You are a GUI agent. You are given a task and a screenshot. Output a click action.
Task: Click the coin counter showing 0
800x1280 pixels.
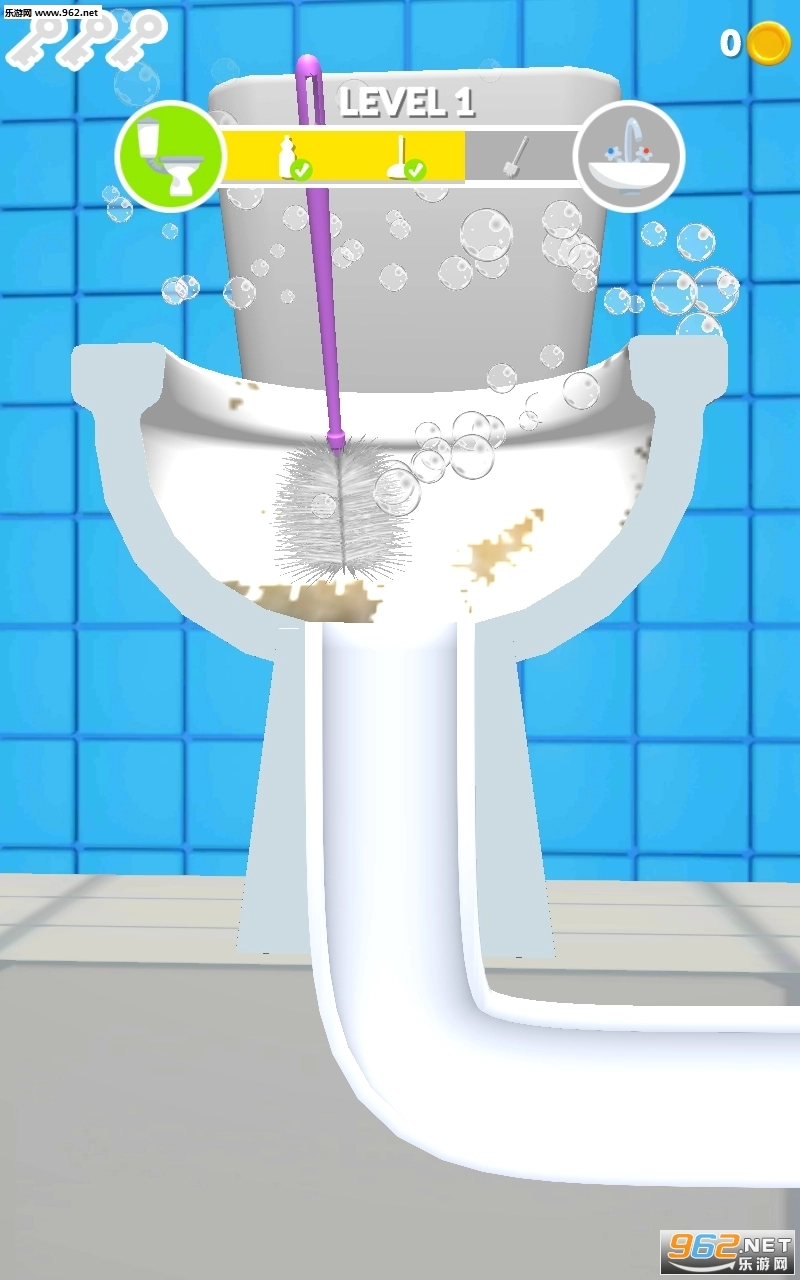click(730, 42)
